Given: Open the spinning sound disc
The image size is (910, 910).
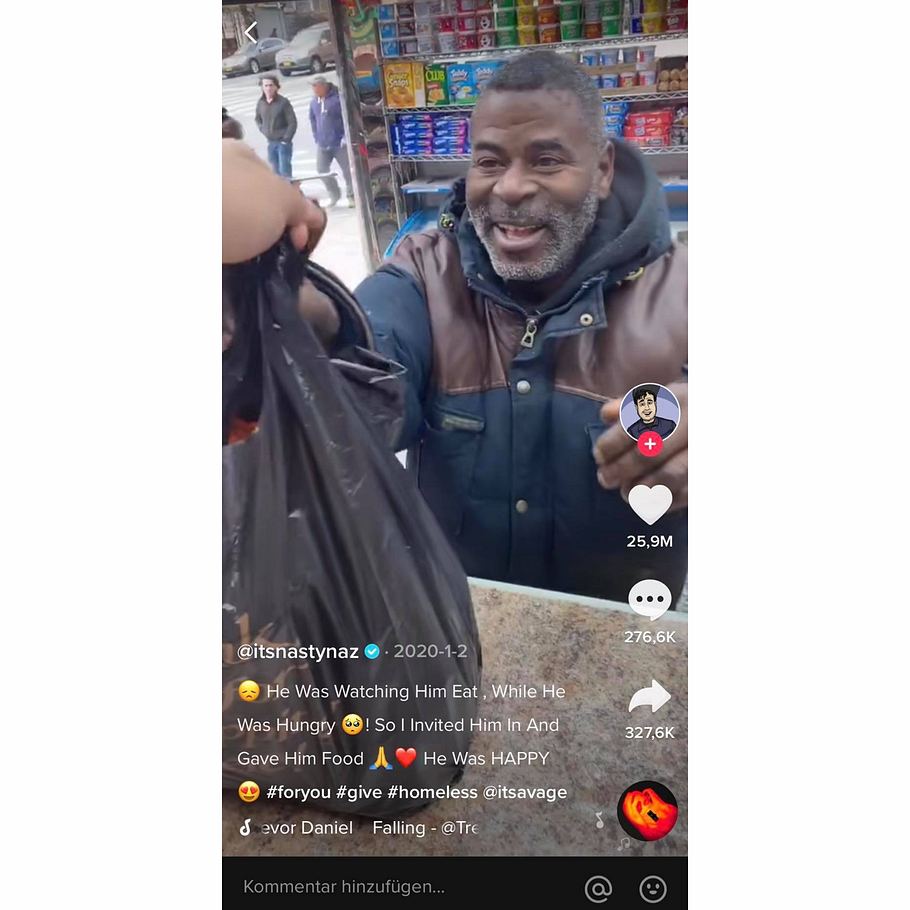Looking at the screenshot, I should click(x=647, y=810).
